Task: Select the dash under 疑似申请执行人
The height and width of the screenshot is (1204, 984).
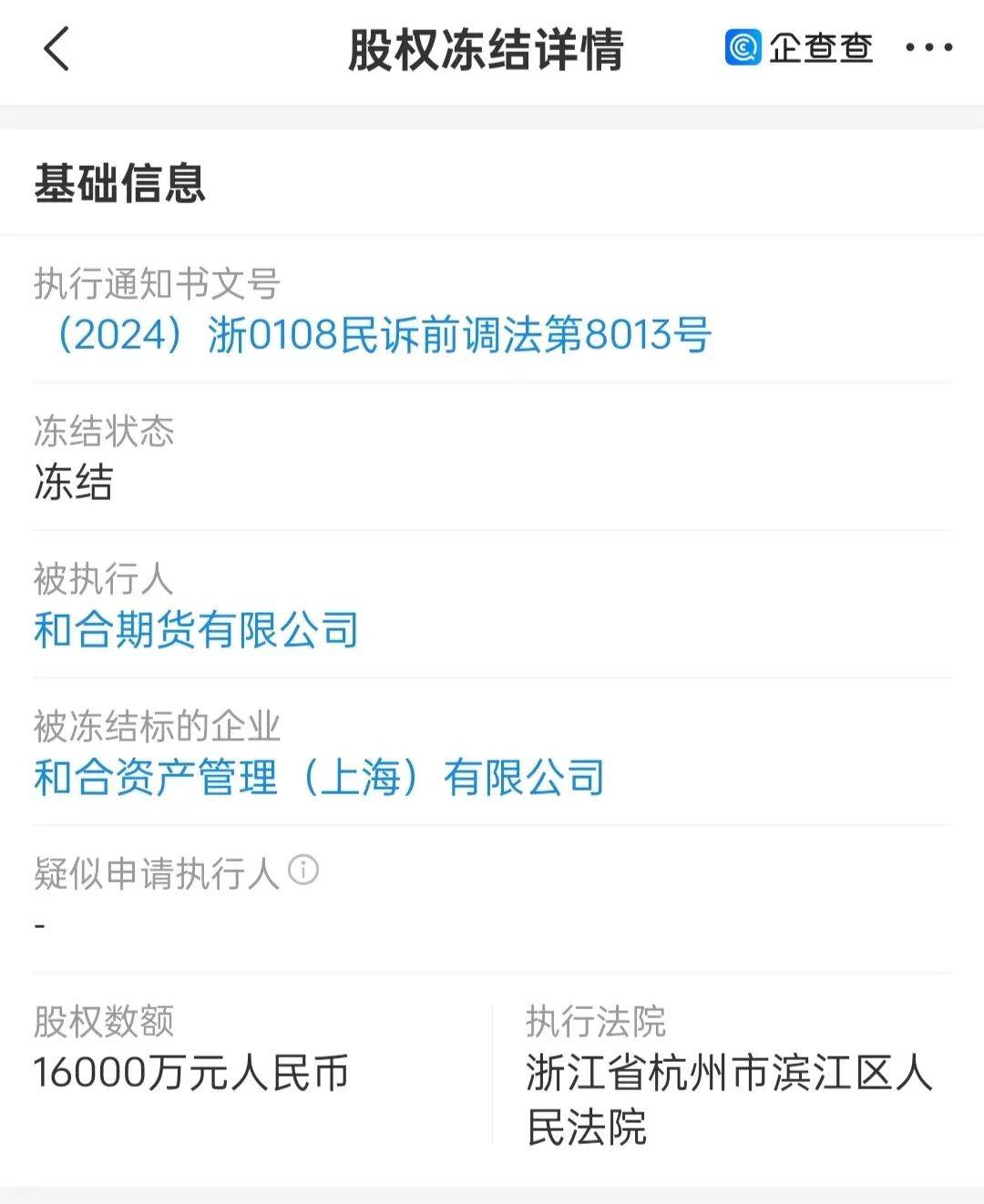Action: 38,926
